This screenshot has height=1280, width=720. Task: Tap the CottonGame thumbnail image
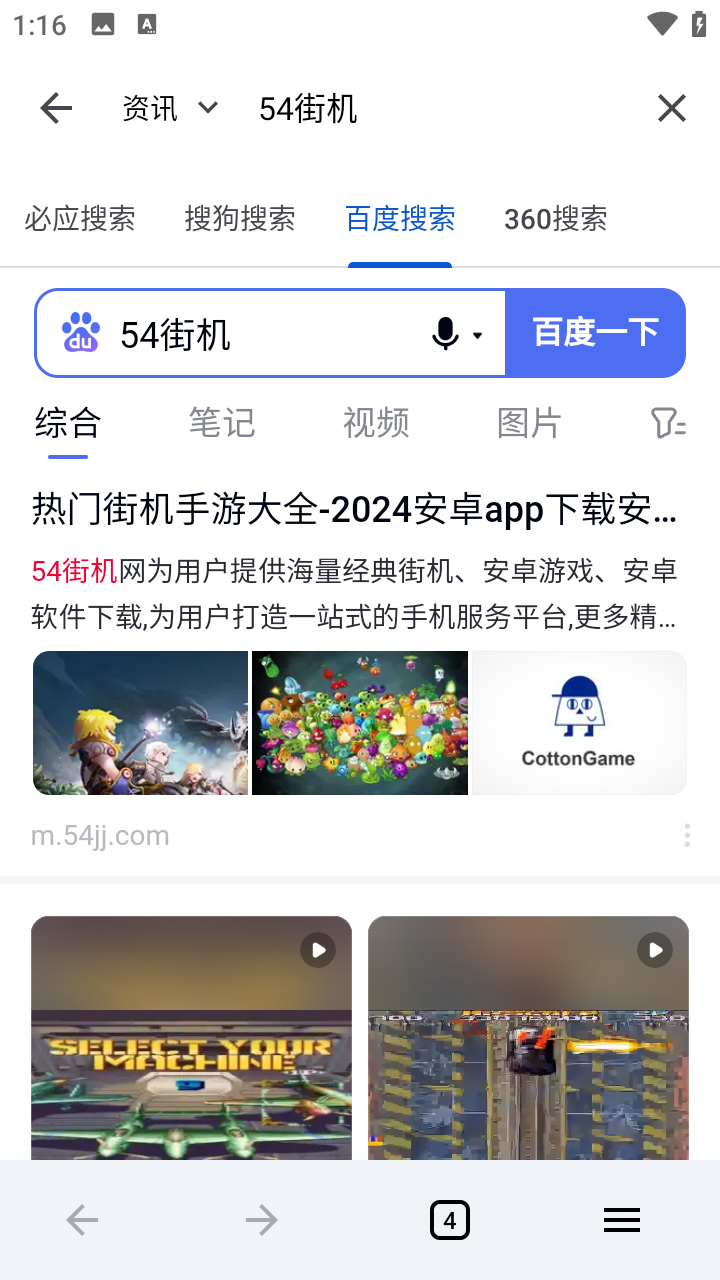[x=578, y=722]
